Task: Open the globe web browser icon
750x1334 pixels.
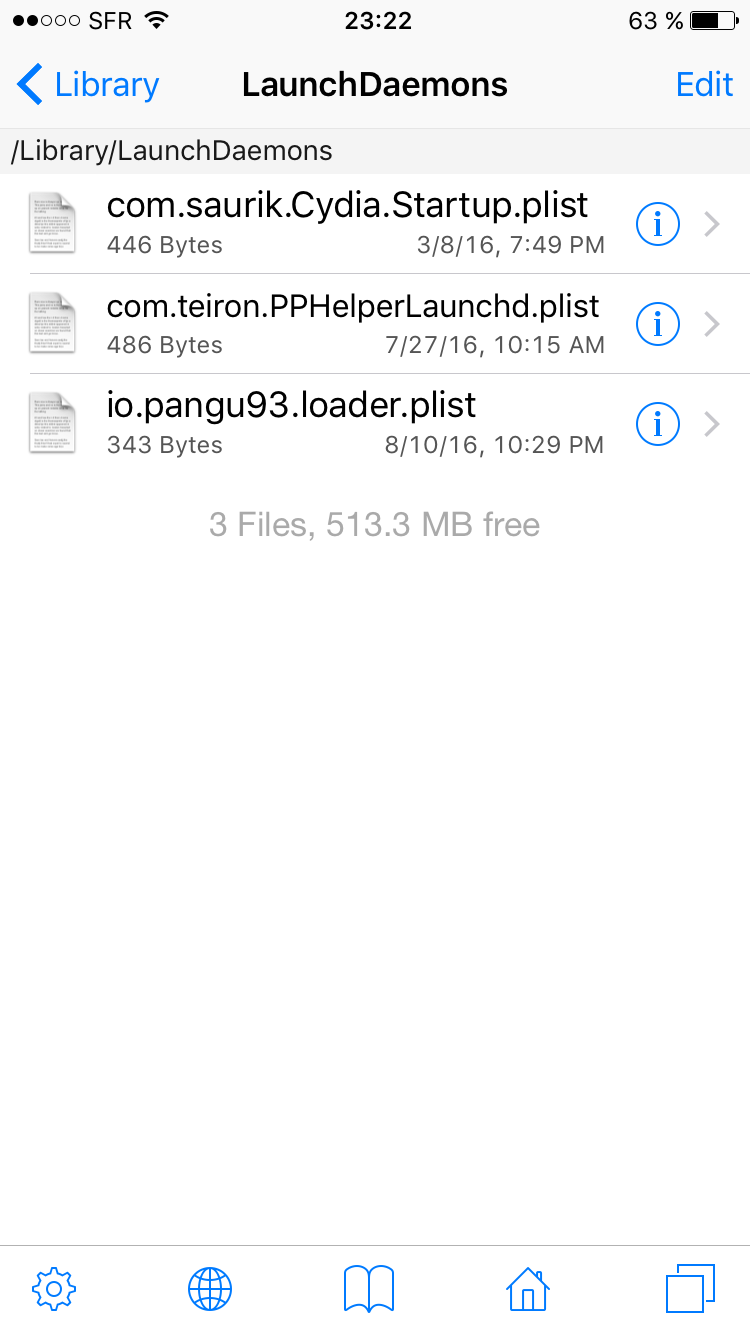Action: [x=210, y=1289]
